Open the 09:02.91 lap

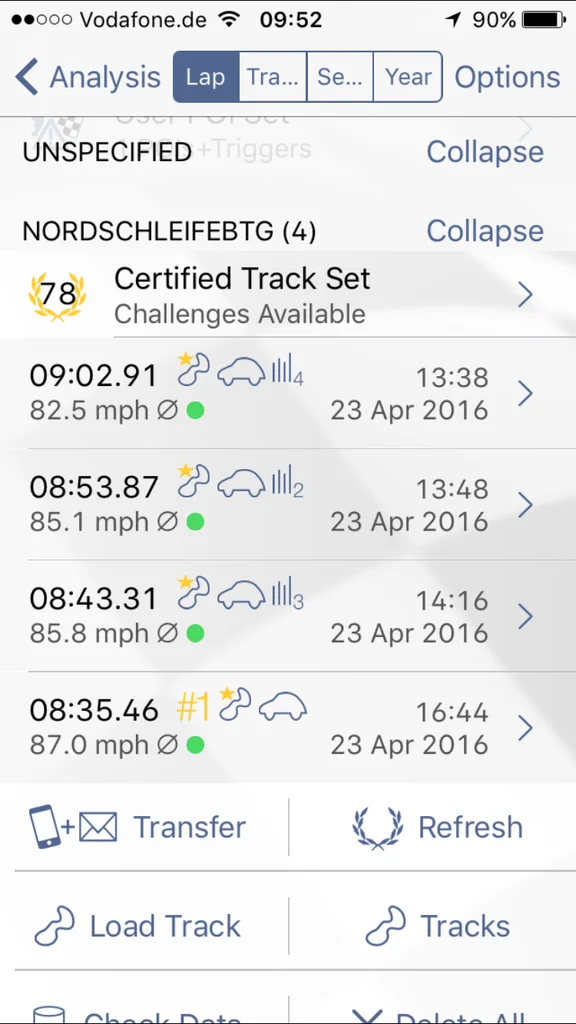coord(288,393)
